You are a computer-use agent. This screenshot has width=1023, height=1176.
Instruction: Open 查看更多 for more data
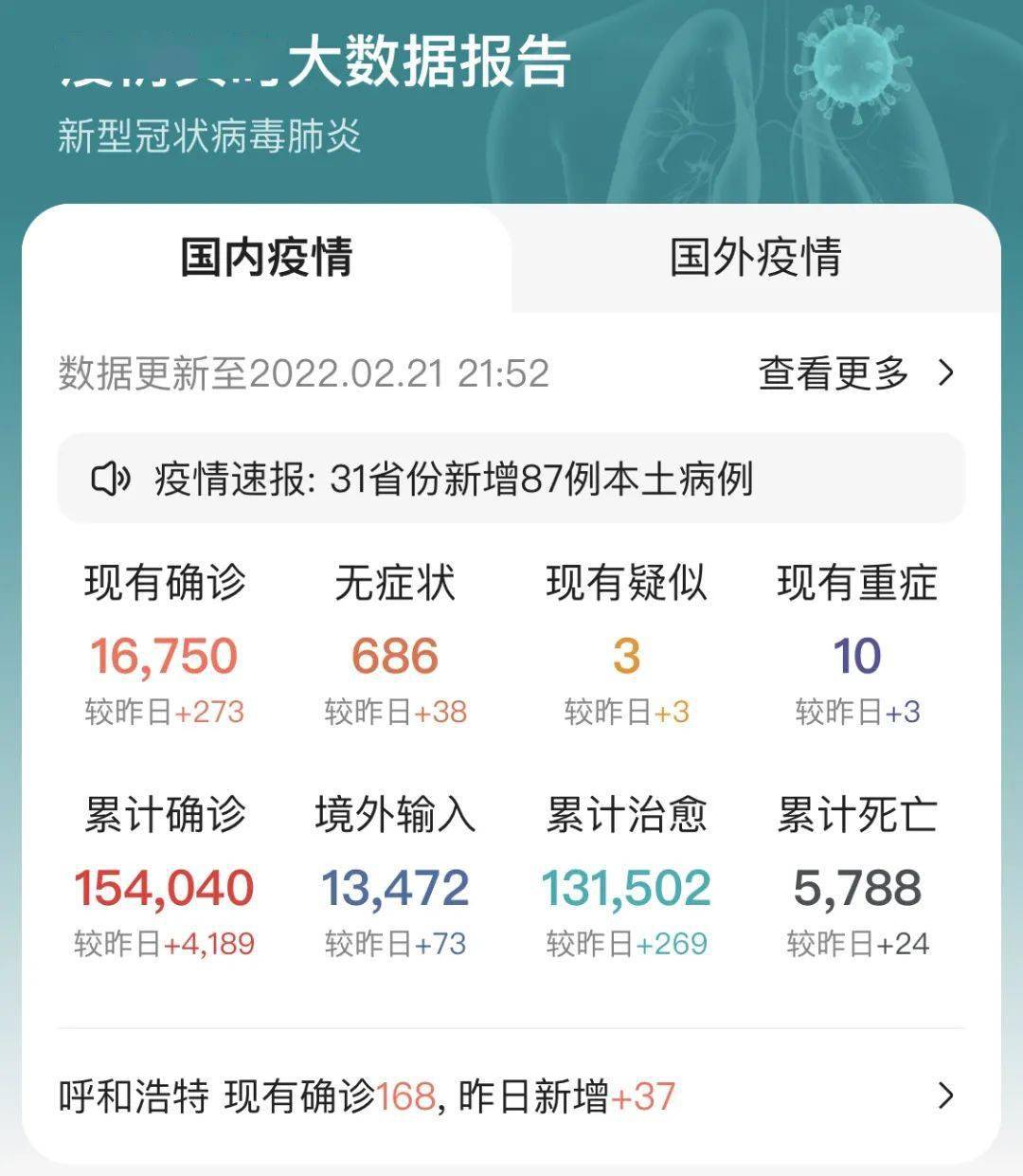click(854, 372)
